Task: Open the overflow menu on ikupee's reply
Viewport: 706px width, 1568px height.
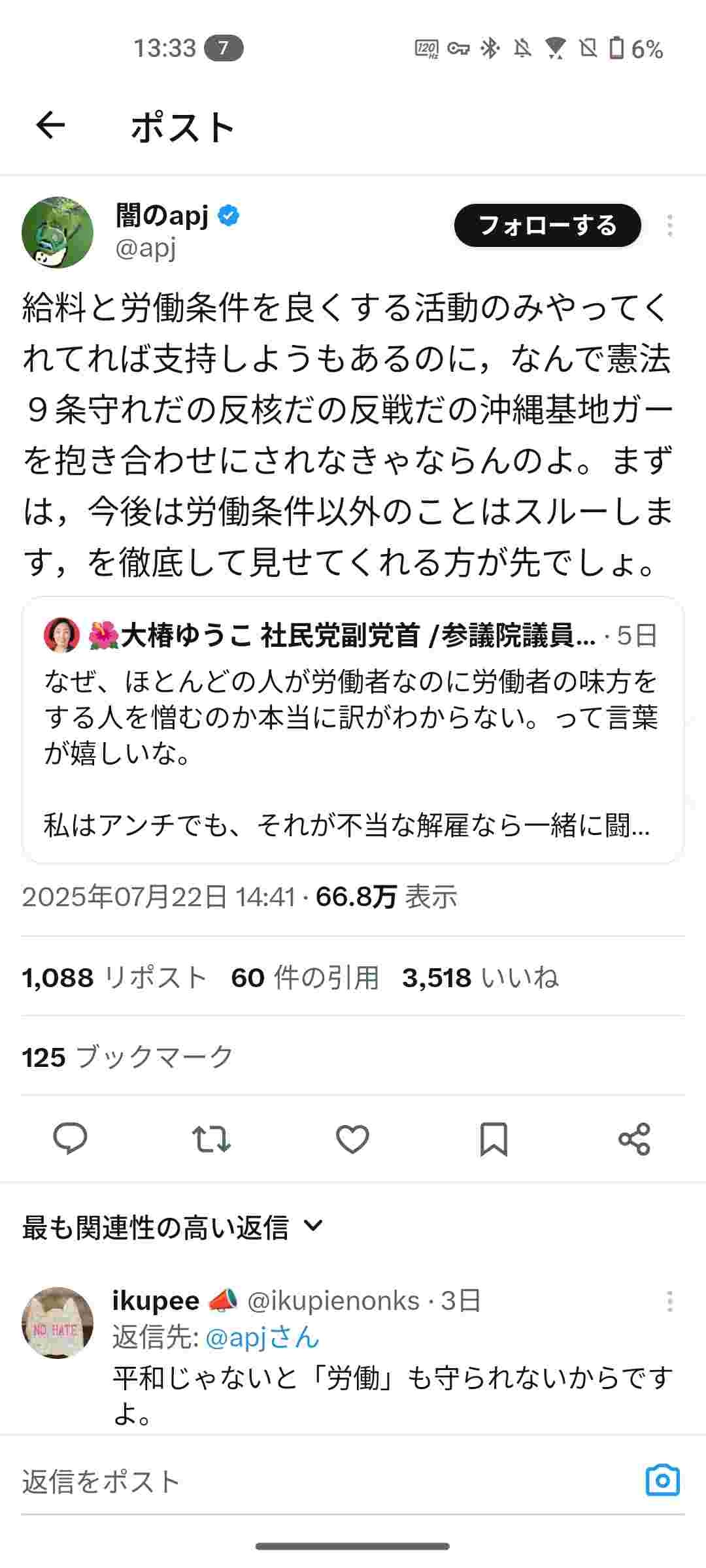Action: 669,1301
